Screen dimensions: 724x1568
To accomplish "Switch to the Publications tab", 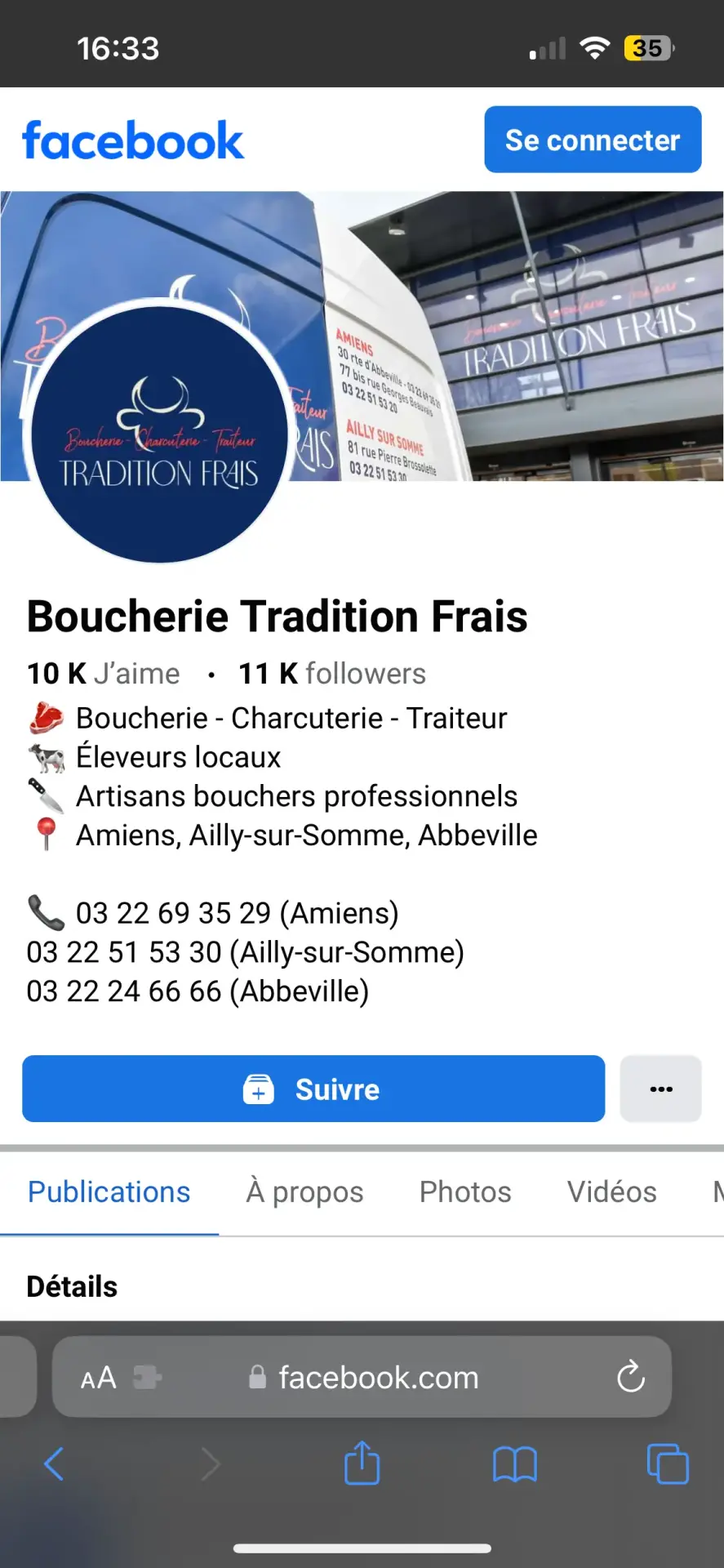I will (109, 1192).
